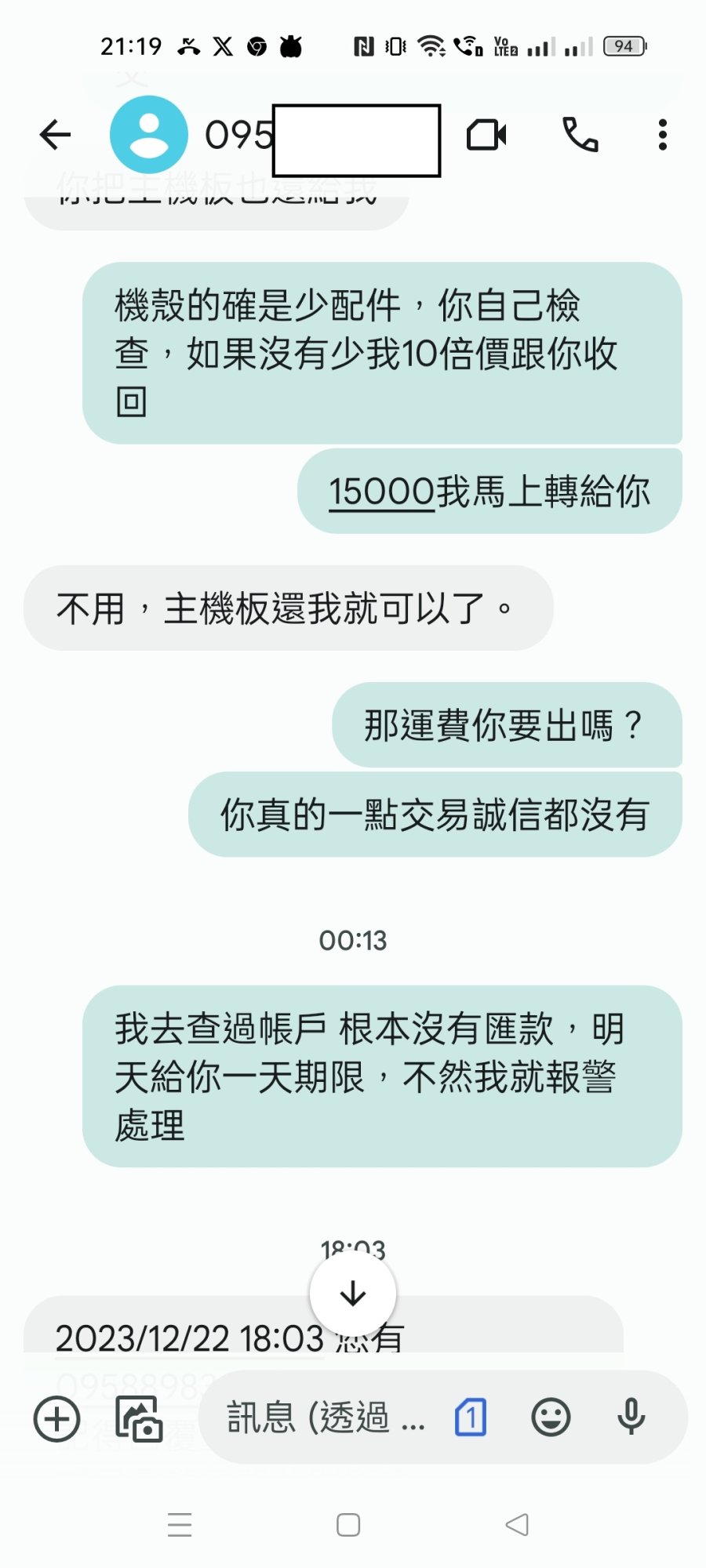Open the overflow menu
This screenshot has height=1568, width=706.
(663, 135)
